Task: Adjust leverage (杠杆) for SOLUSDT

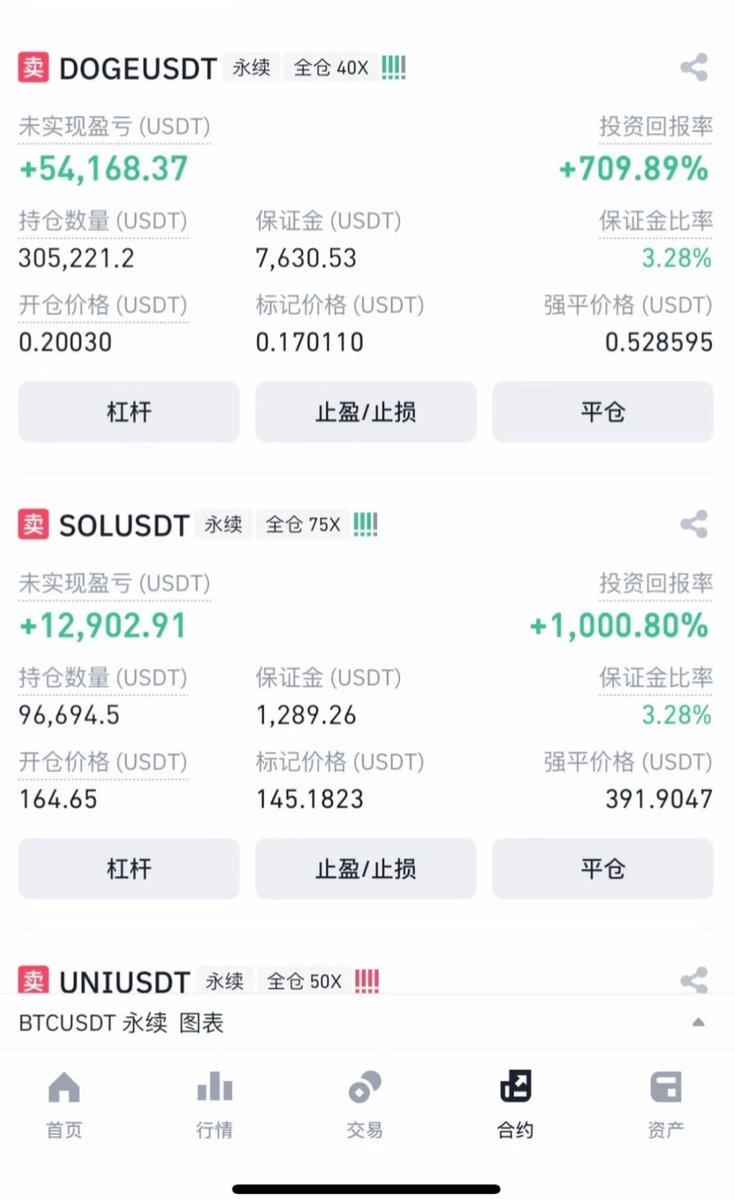Action: click(x=129, y=868)
